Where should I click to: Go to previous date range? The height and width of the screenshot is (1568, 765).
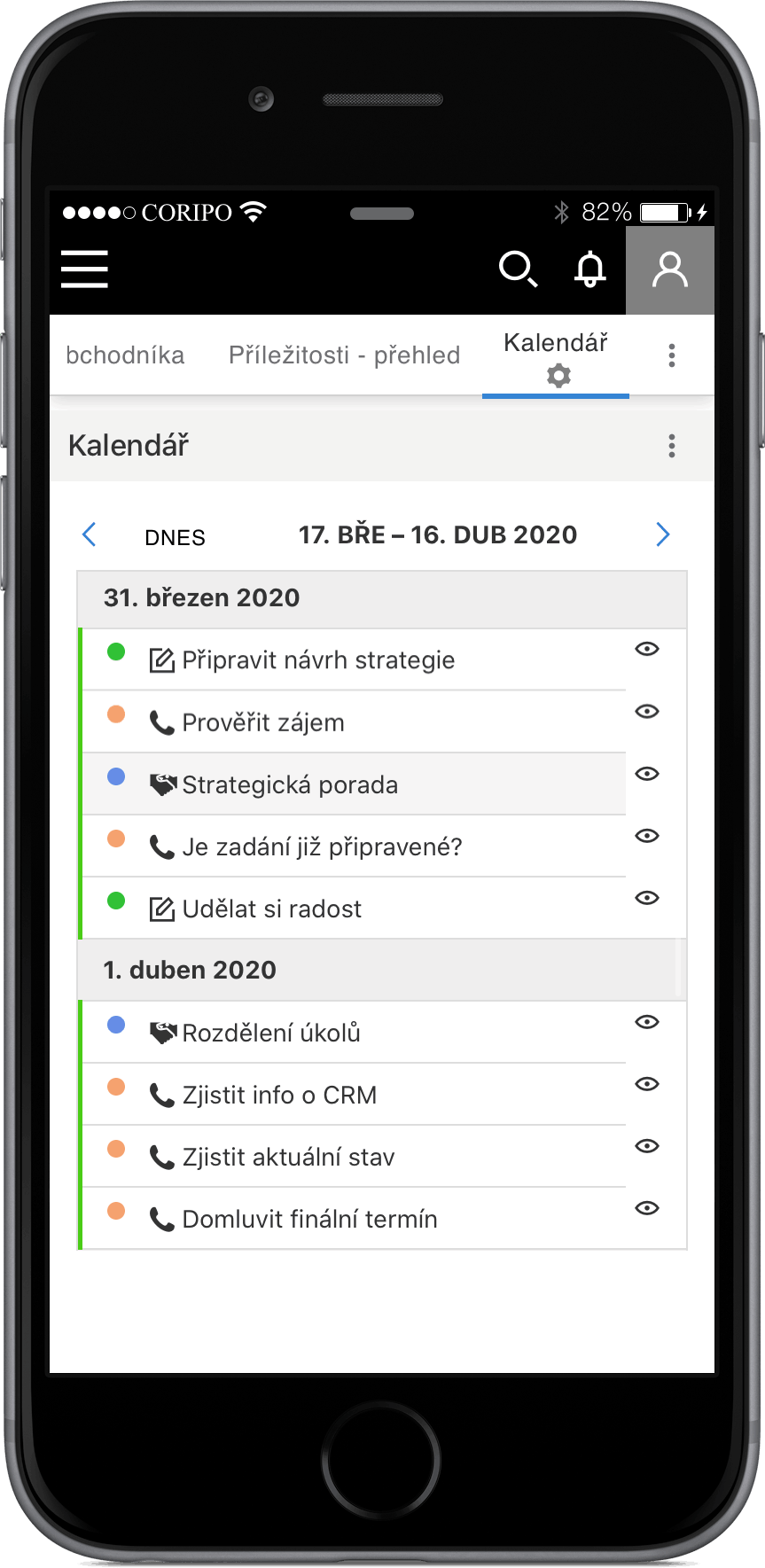click(x=89, y=534)
